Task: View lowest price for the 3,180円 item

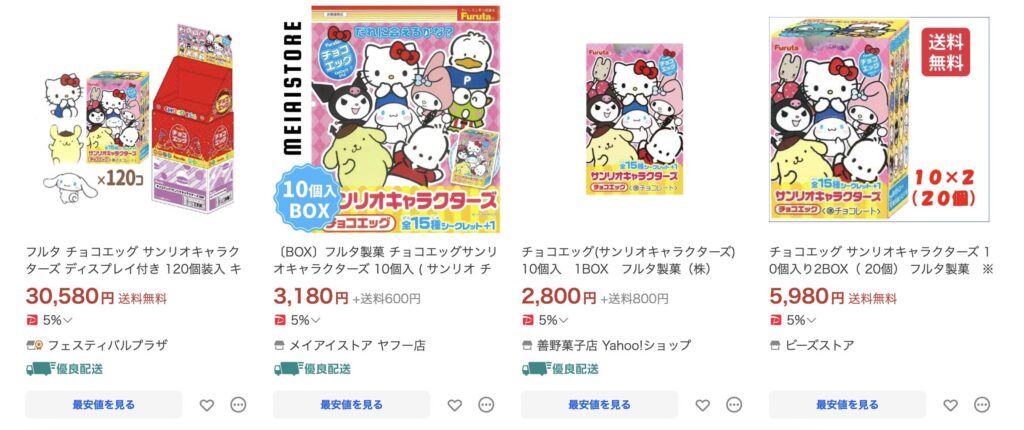Action: (x=352, y=405)
